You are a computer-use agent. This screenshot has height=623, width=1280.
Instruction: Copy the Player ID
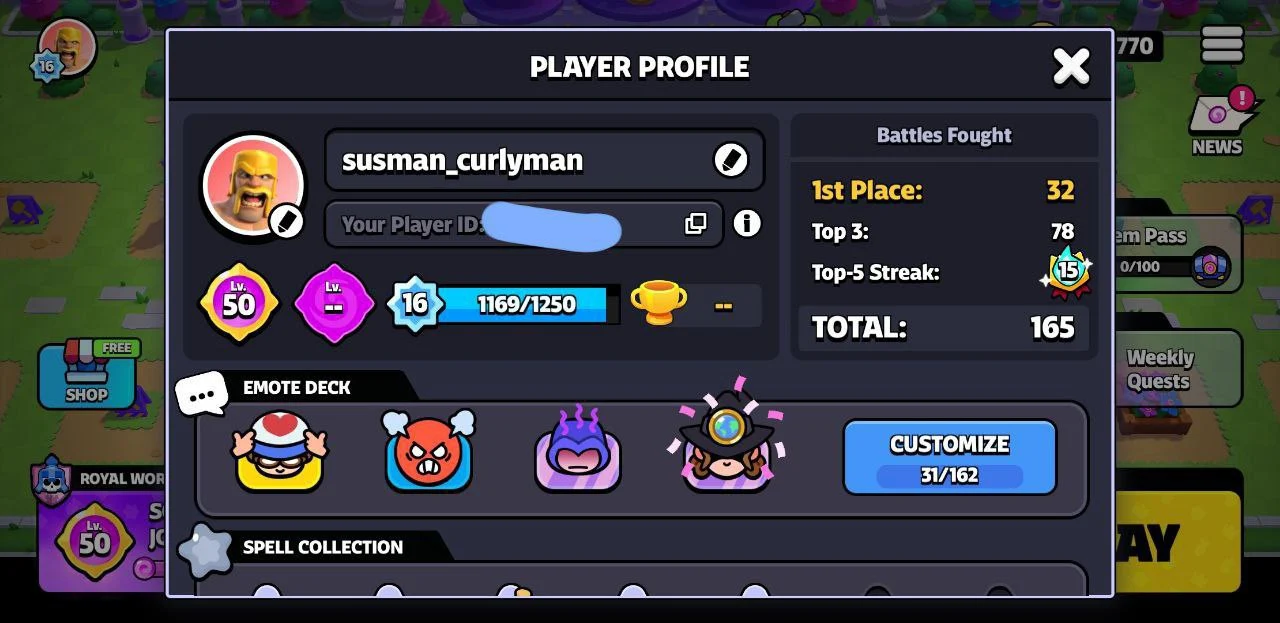[695, 224]
